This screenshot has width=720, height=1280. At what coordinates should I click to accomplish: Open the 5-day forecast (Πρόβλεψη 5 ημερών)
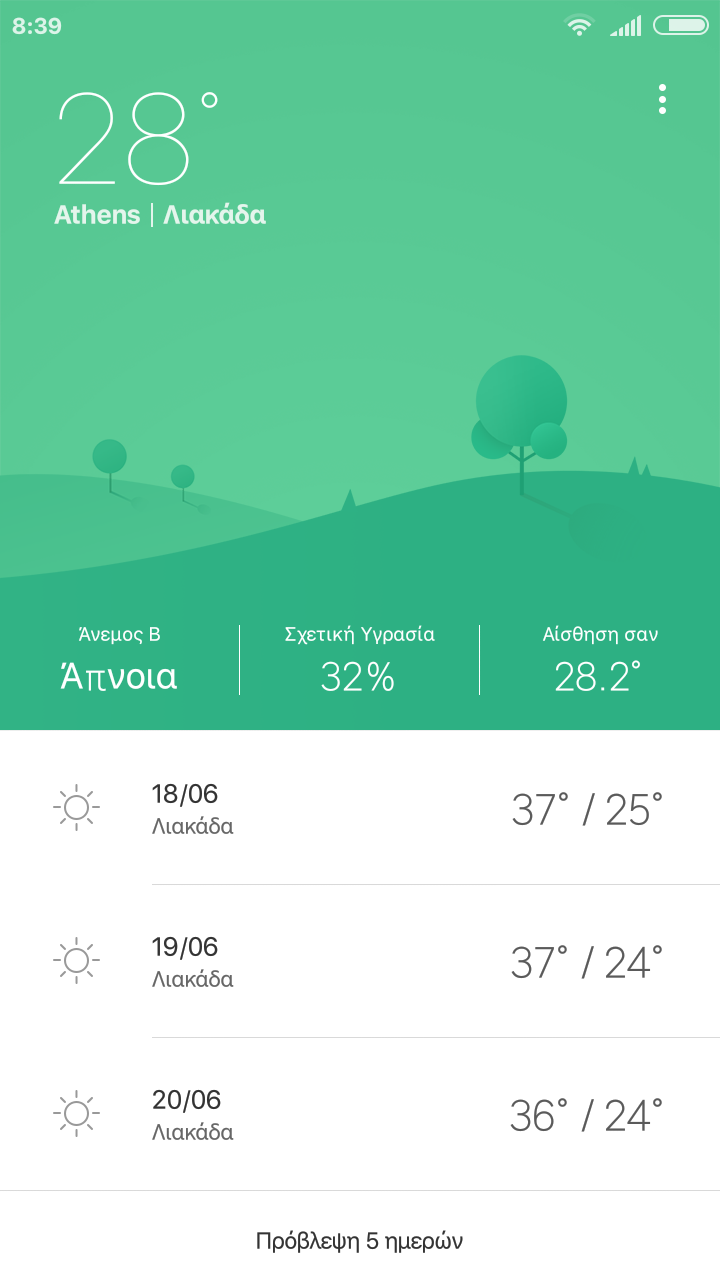point(360,1241)
